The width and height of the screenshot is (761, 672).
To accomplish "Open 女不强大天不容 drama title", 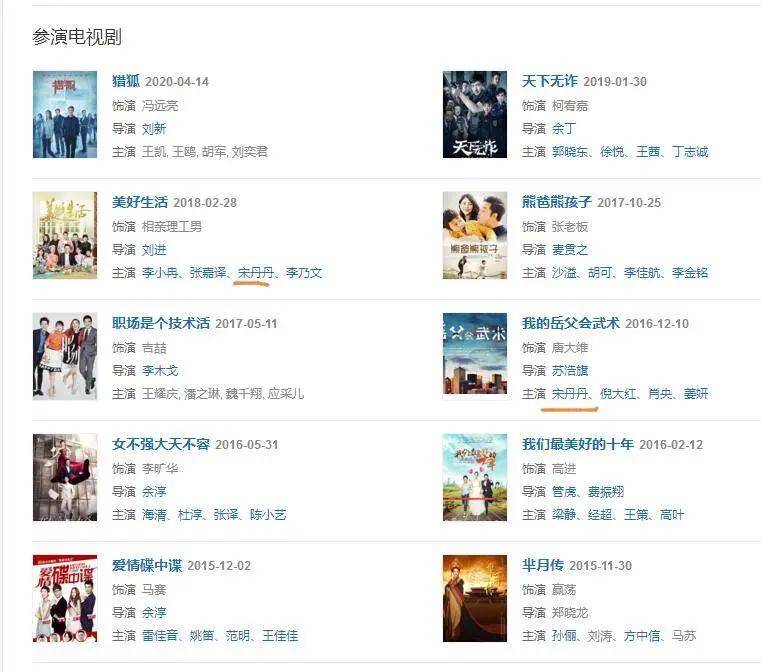I will 160,444.
